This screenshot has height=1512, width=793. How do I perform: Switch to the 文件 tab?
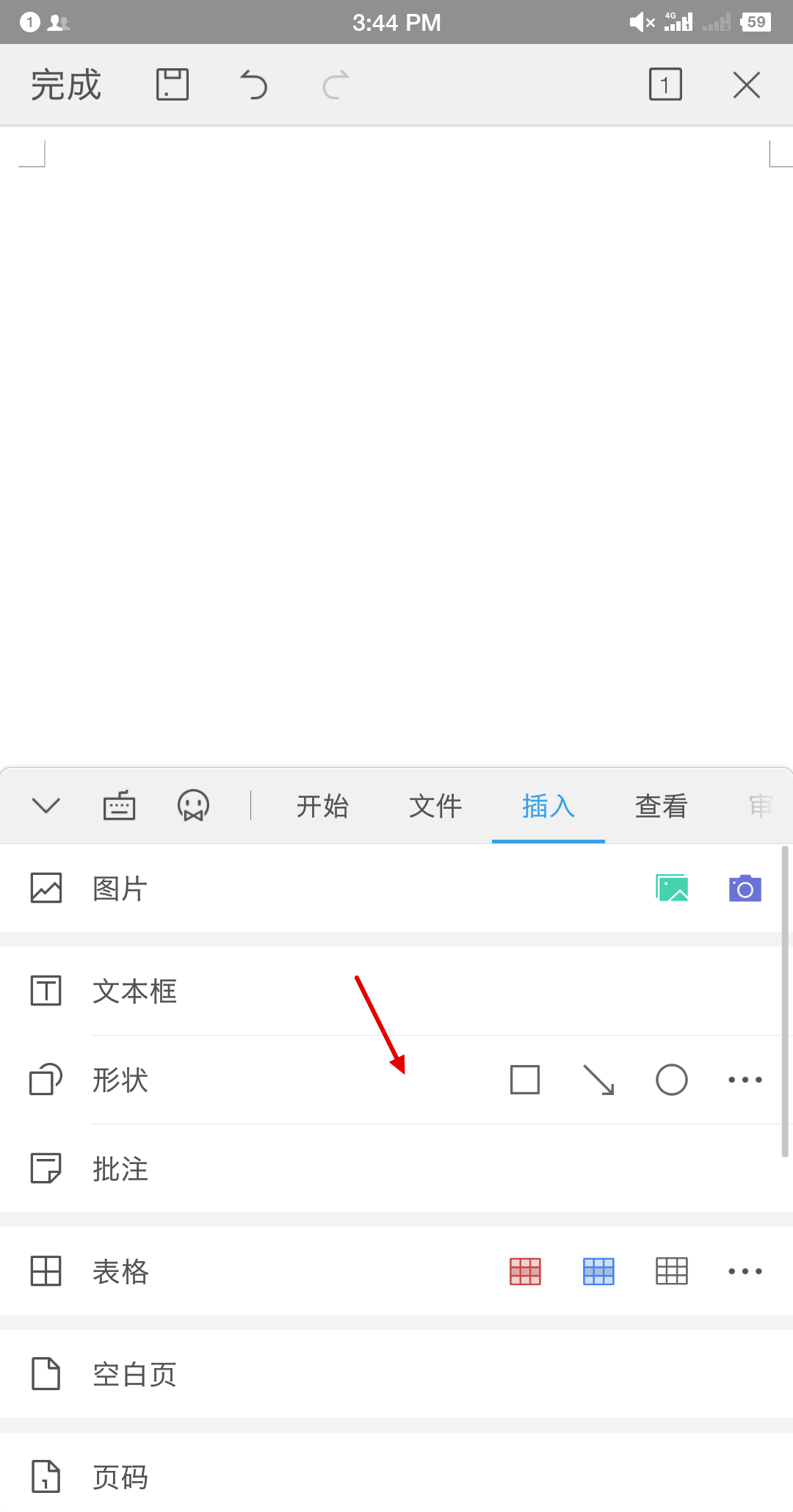click(x=435, y=806)
